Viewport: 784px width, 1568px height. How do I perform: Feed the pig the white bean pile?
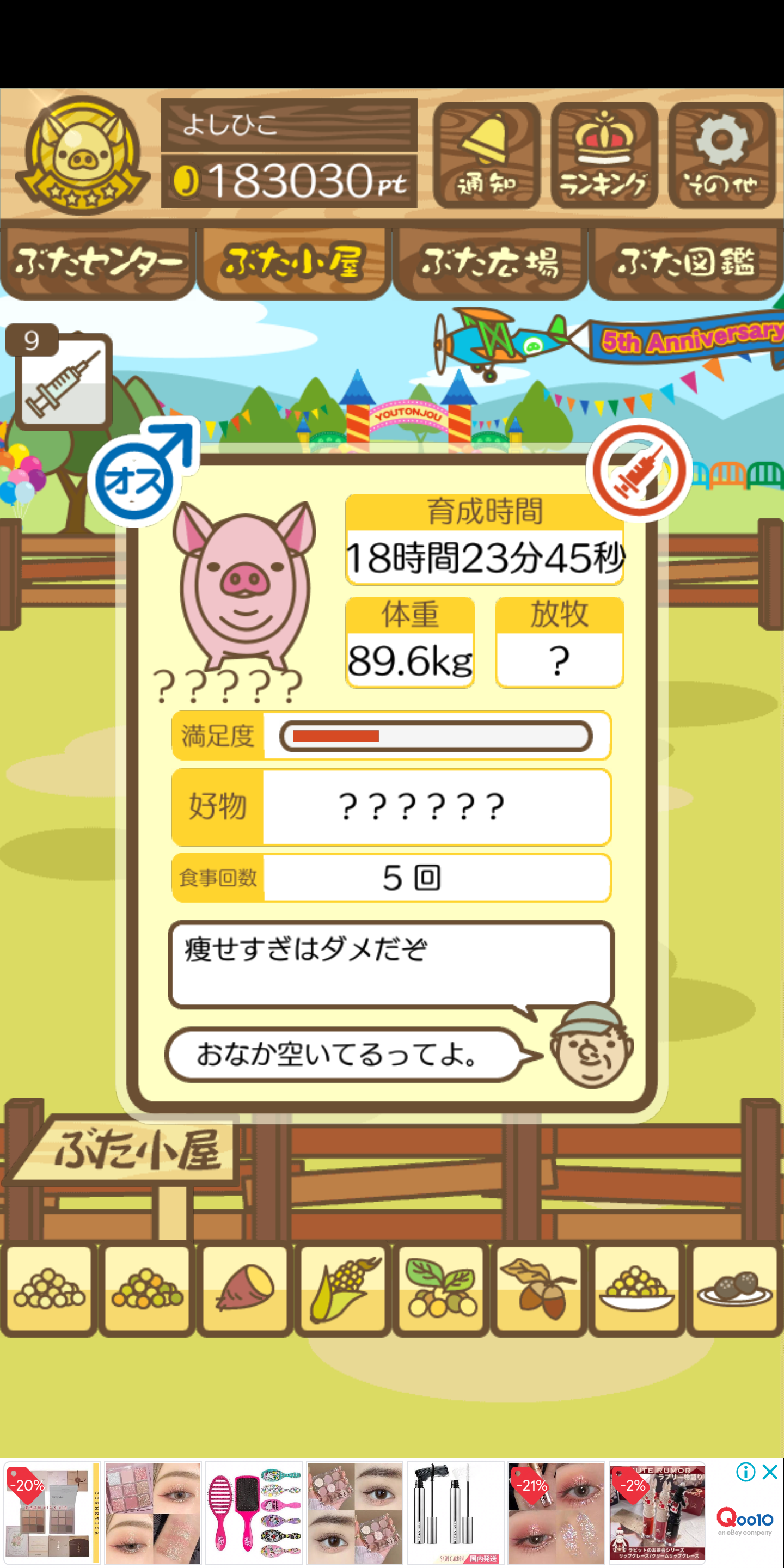coord(50,1289)
